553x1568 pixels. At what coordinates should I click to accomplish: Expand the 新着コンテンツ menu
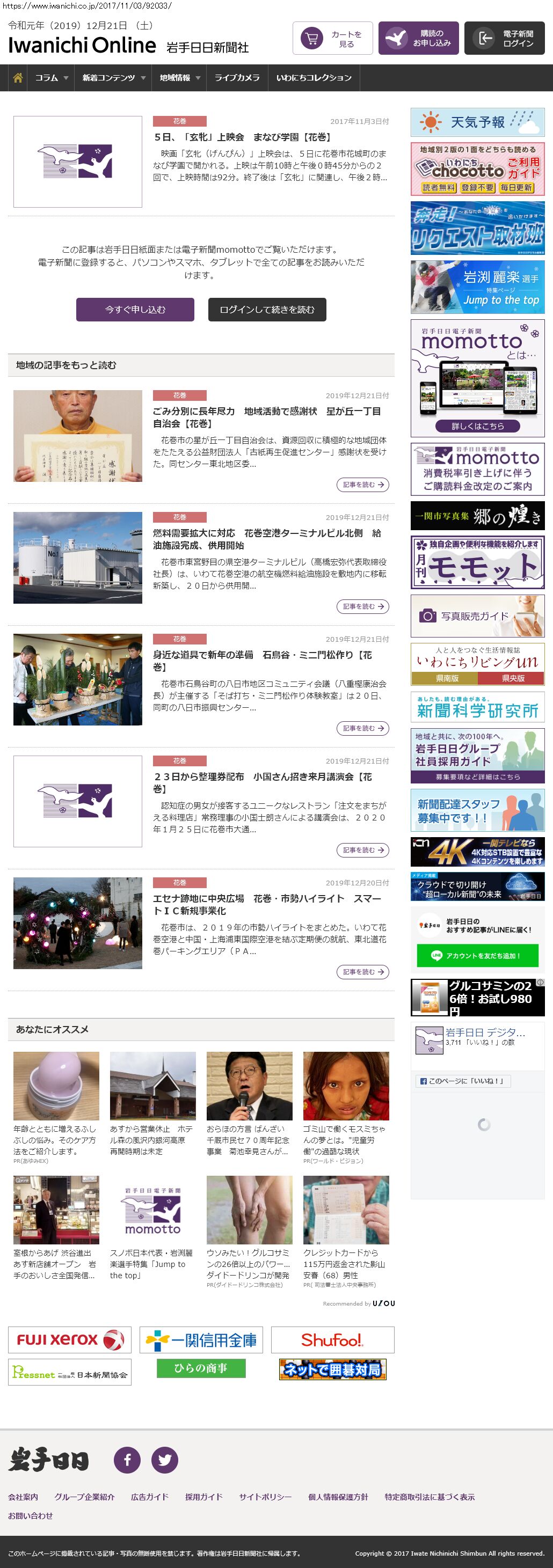click(x=113, y=78)
